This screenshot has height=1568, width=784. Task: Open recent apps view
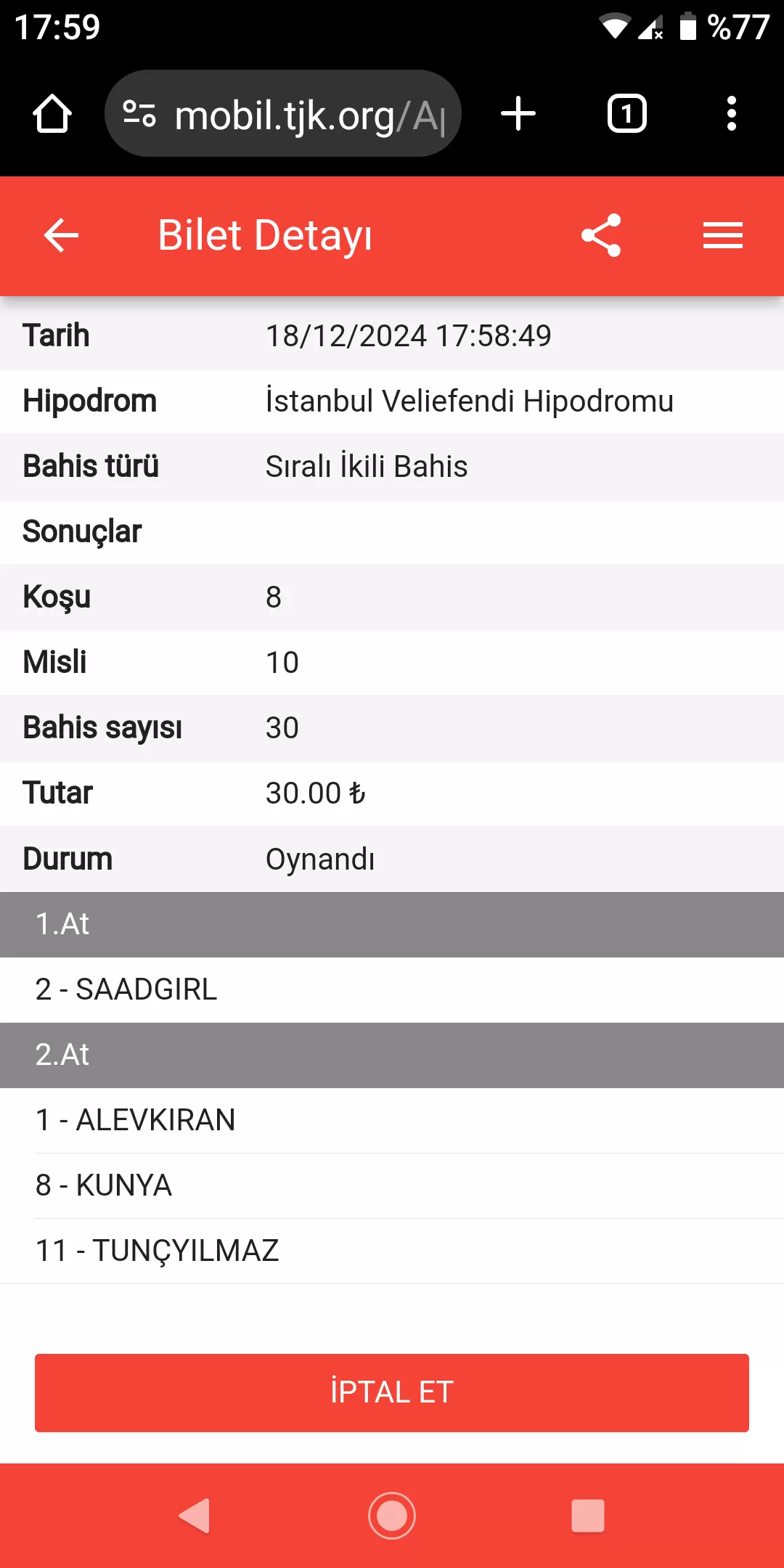point(588,1516)
